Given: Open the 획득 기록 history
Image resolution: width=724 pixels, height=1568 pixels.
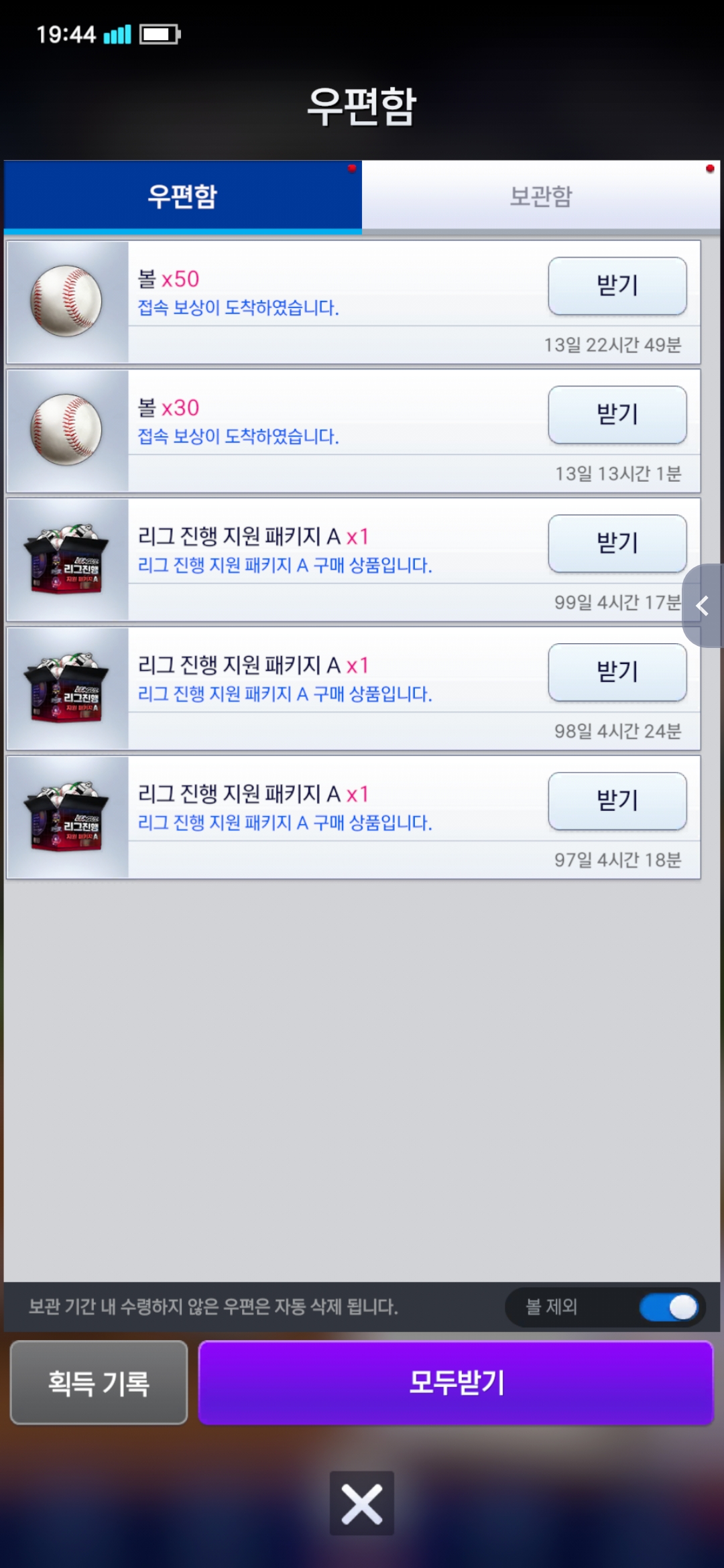Looking at the screenshot, I should 99,1382.
